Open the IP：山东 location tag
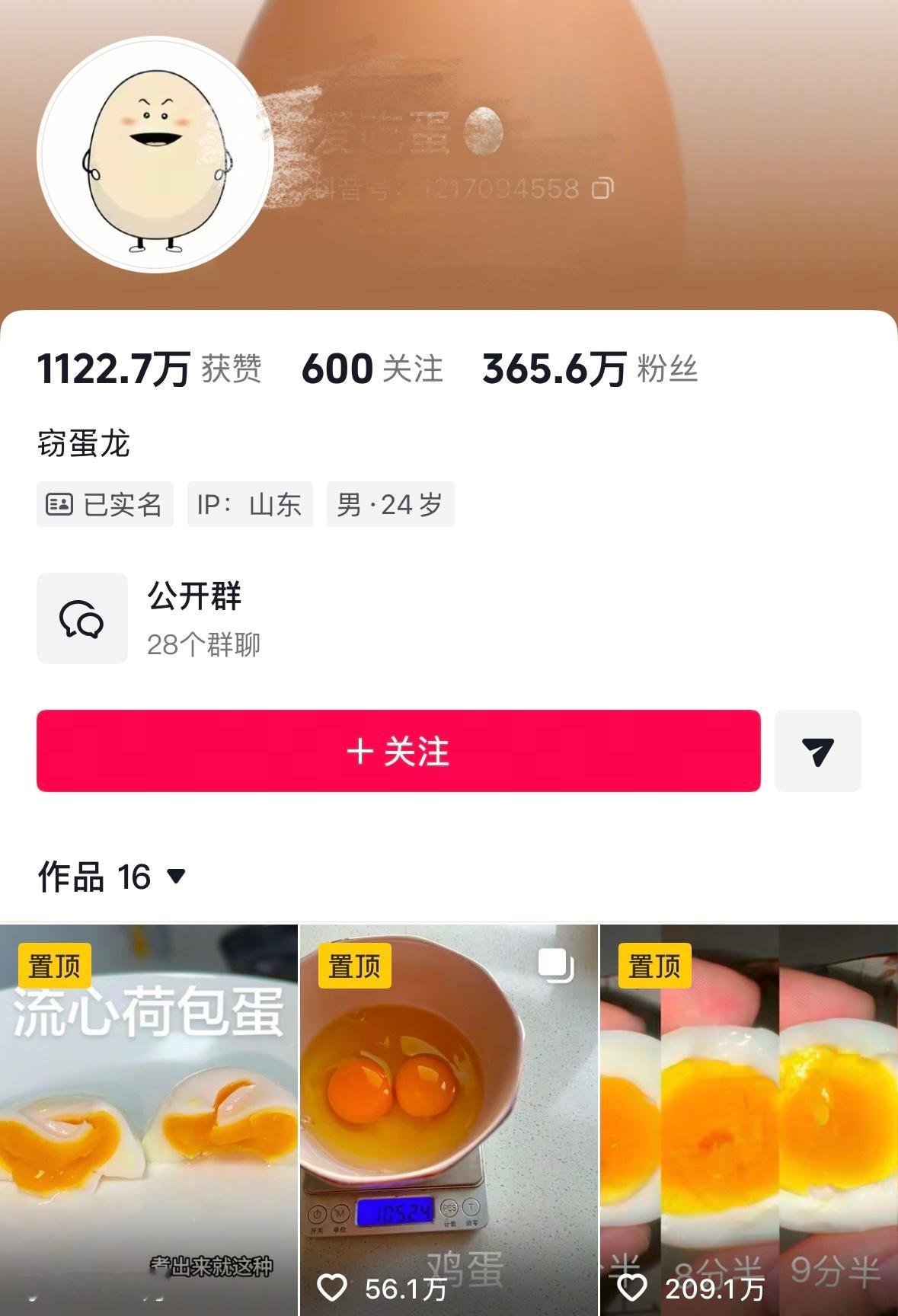 coord(249,504)
